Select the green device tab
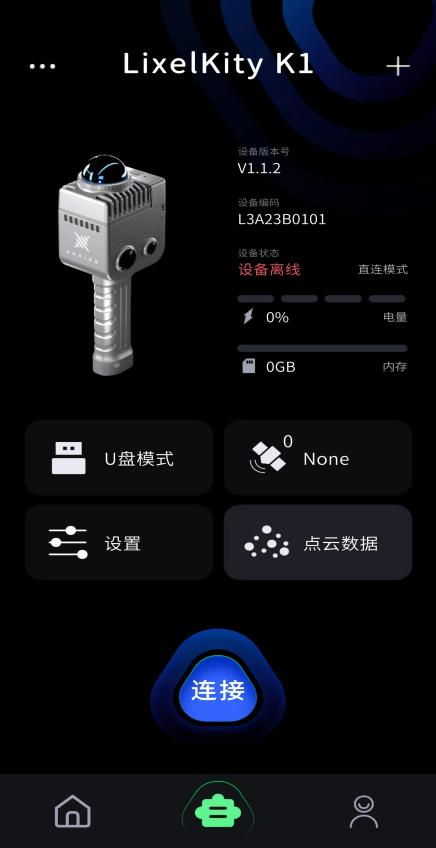The width and height of the screenshot is (436, 848). click(x=218, y=811)
